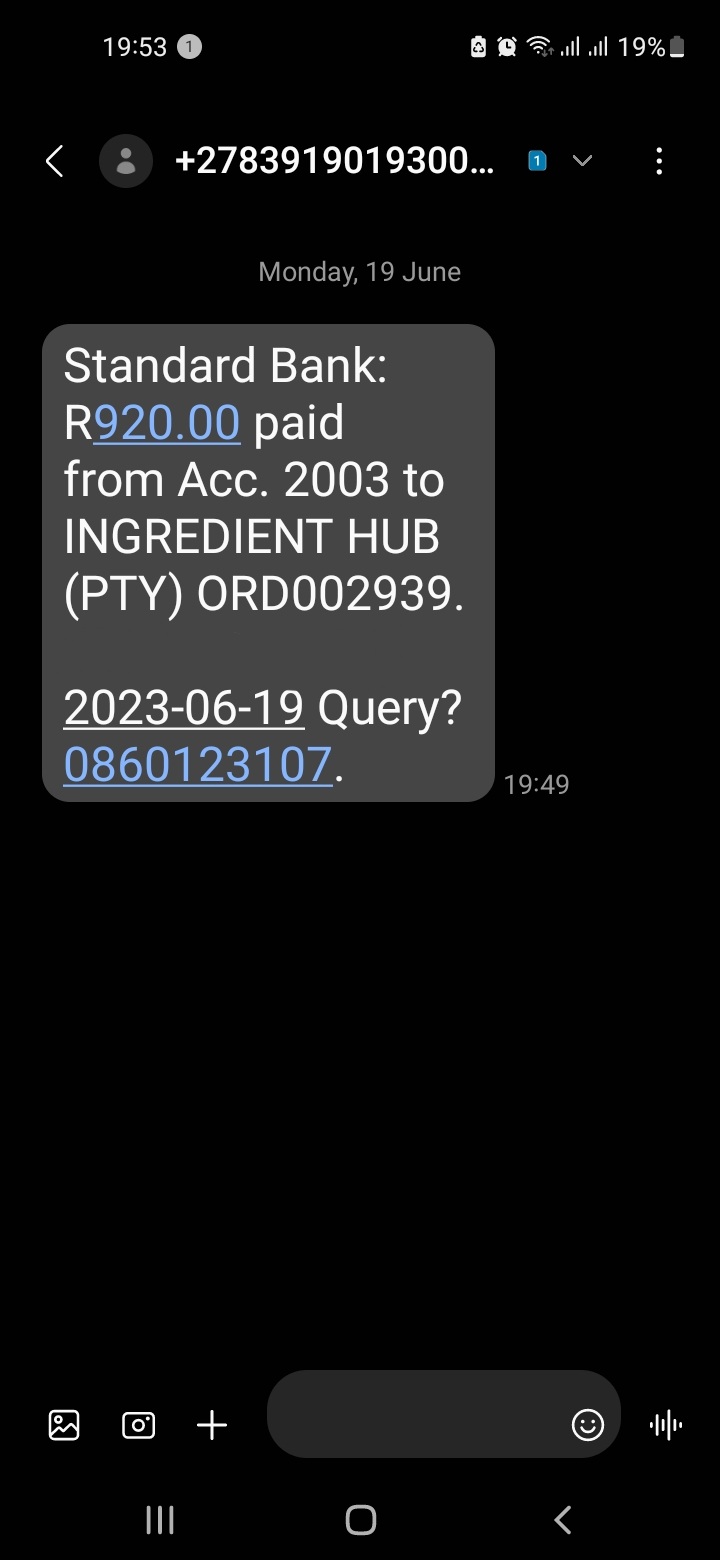Record a voice message
This screenshot has height=1560, width=720.
(666, 1425)
